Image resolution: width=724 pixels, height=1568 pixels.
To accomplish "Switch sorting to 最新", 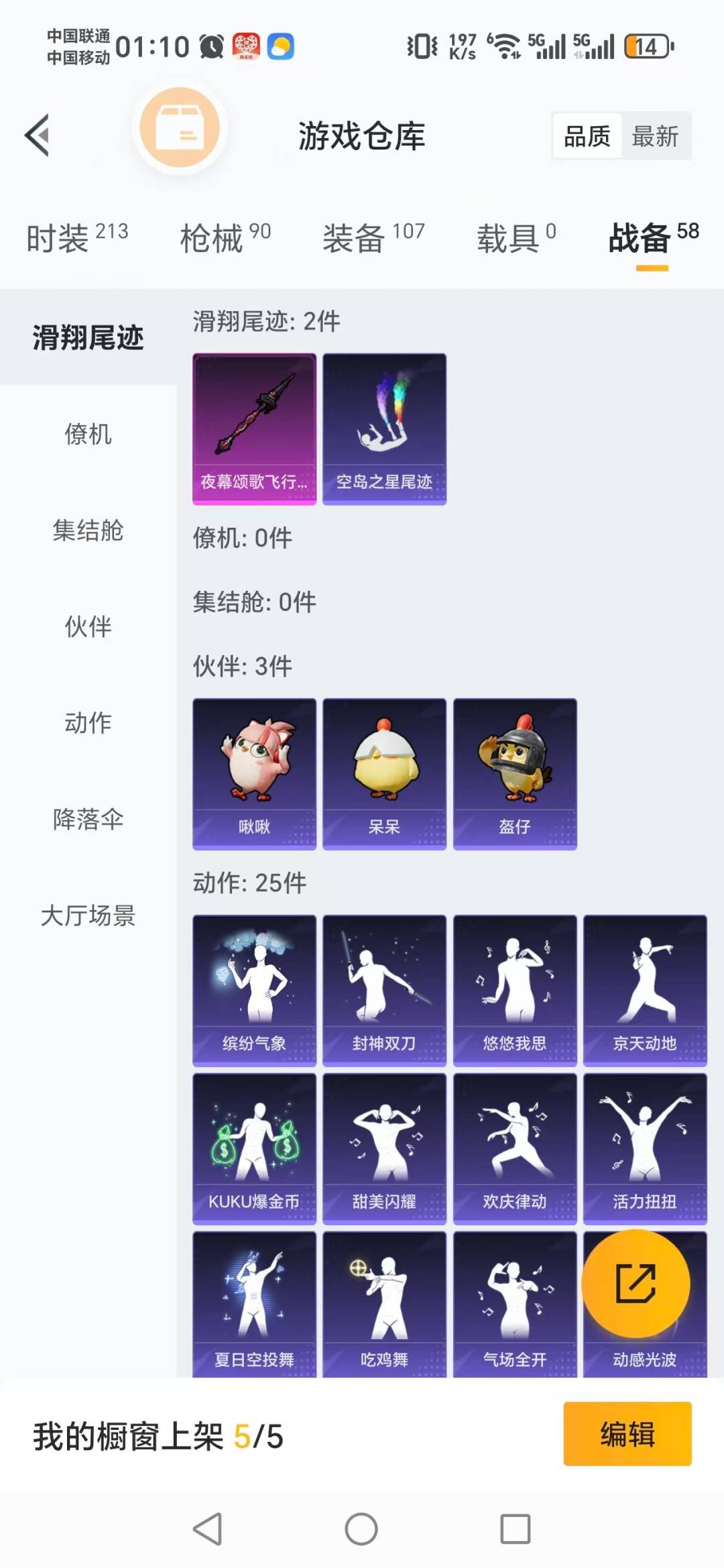I will (x=656, y=135).
